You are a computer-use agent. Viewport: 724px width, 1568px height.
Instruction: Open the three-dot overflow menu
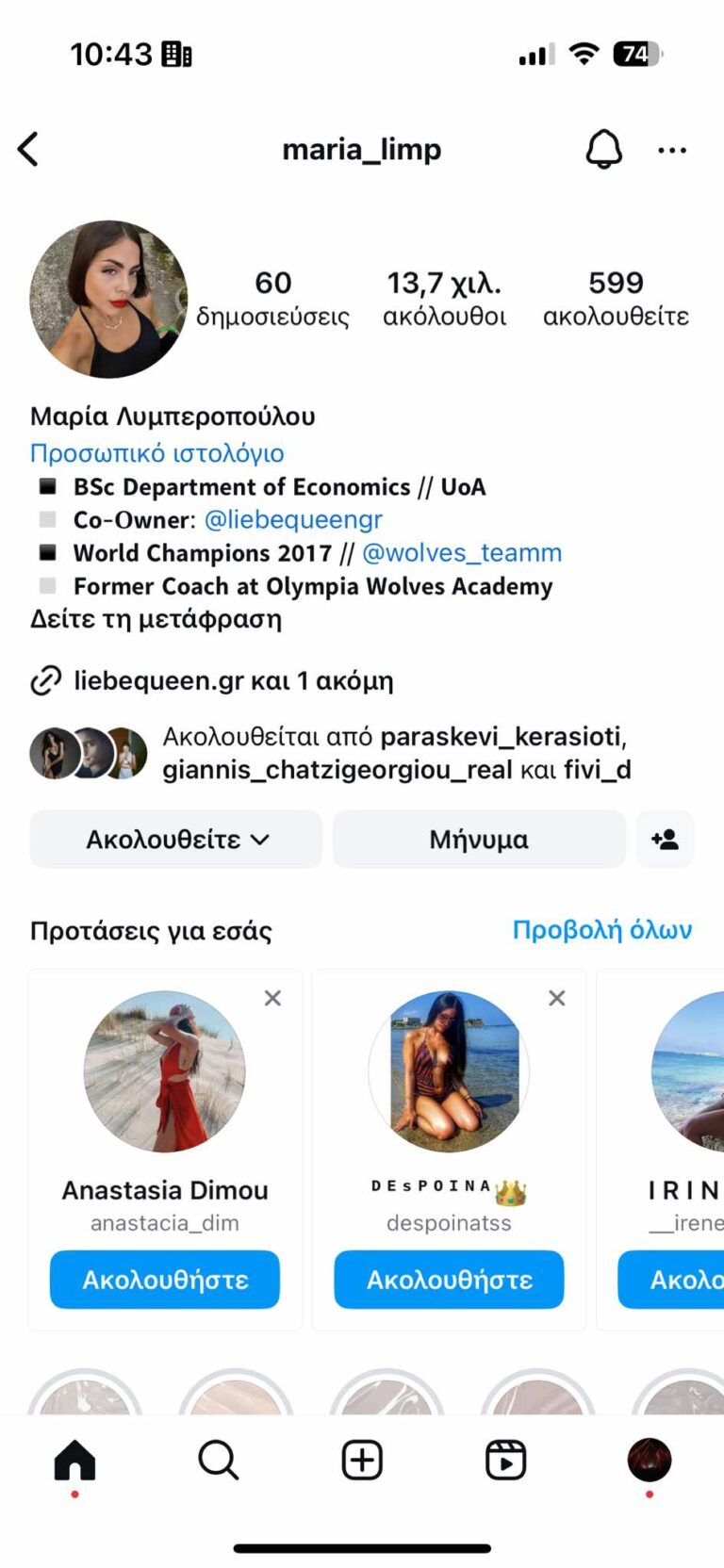coord(672,150)
